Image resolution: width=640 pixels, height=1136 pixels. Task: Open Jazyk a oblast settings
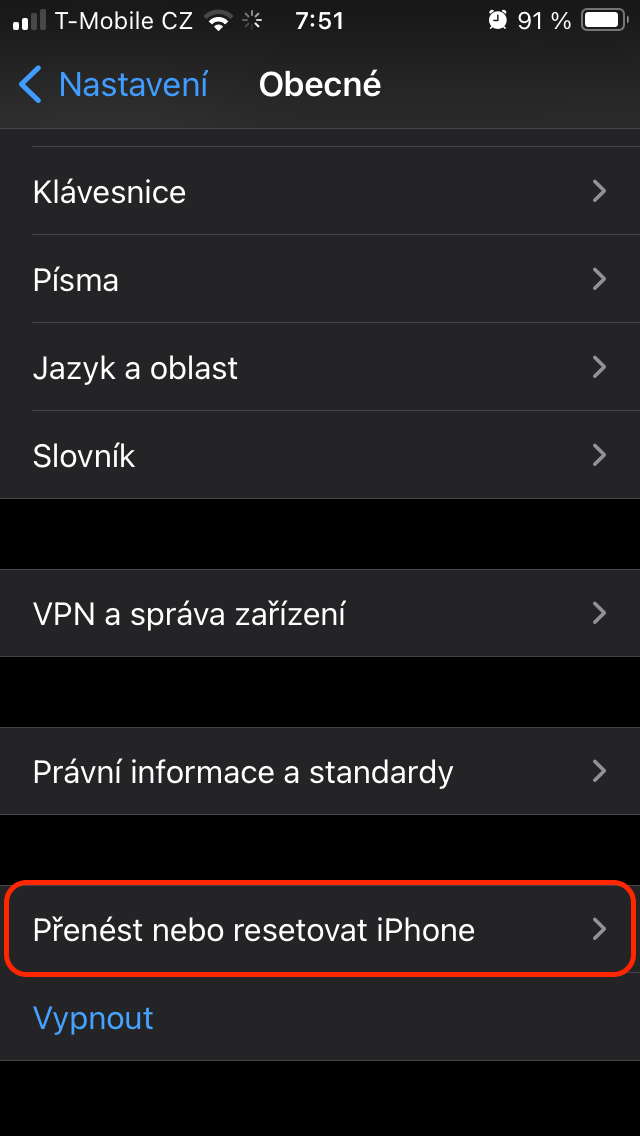coord(320,367)
